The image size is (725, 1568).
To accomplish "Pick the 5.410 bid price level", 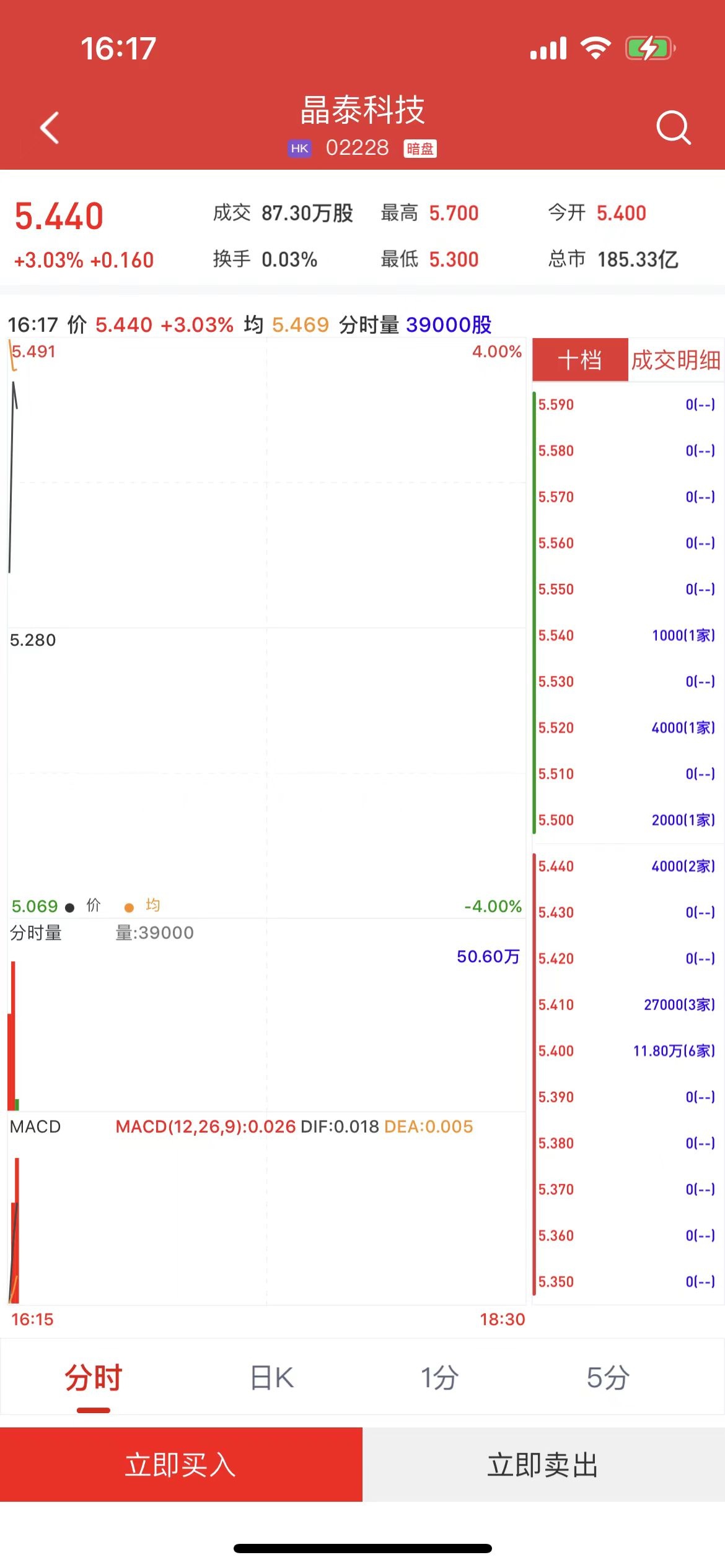I will click(x=626, y=1004).
